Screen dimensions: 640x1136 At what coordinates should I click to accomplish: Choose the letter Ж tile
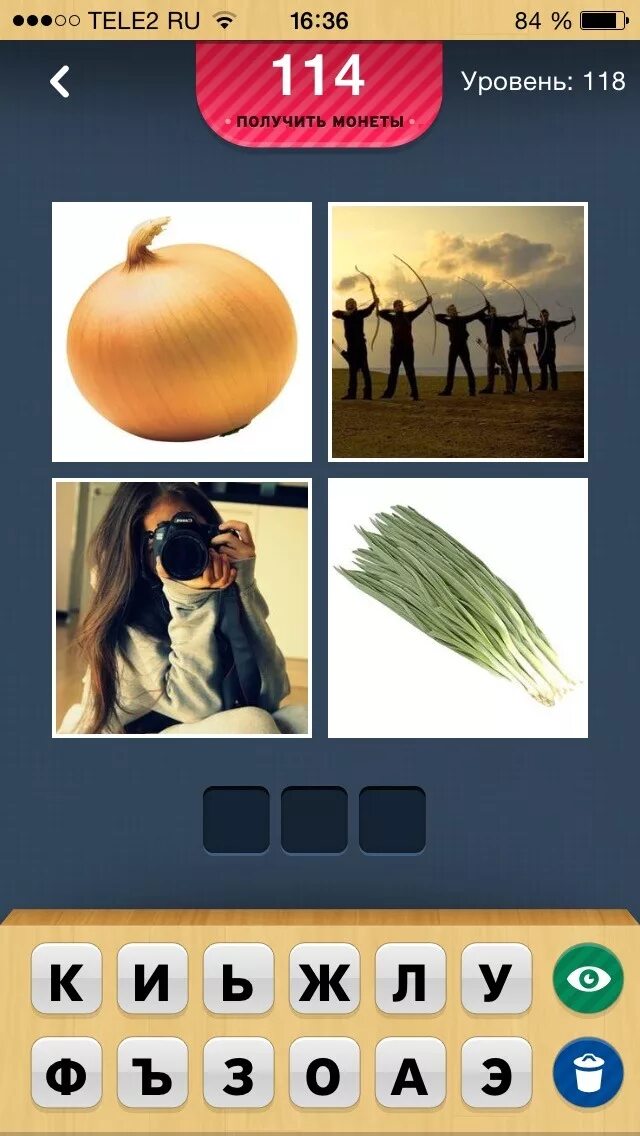(324, 982)
